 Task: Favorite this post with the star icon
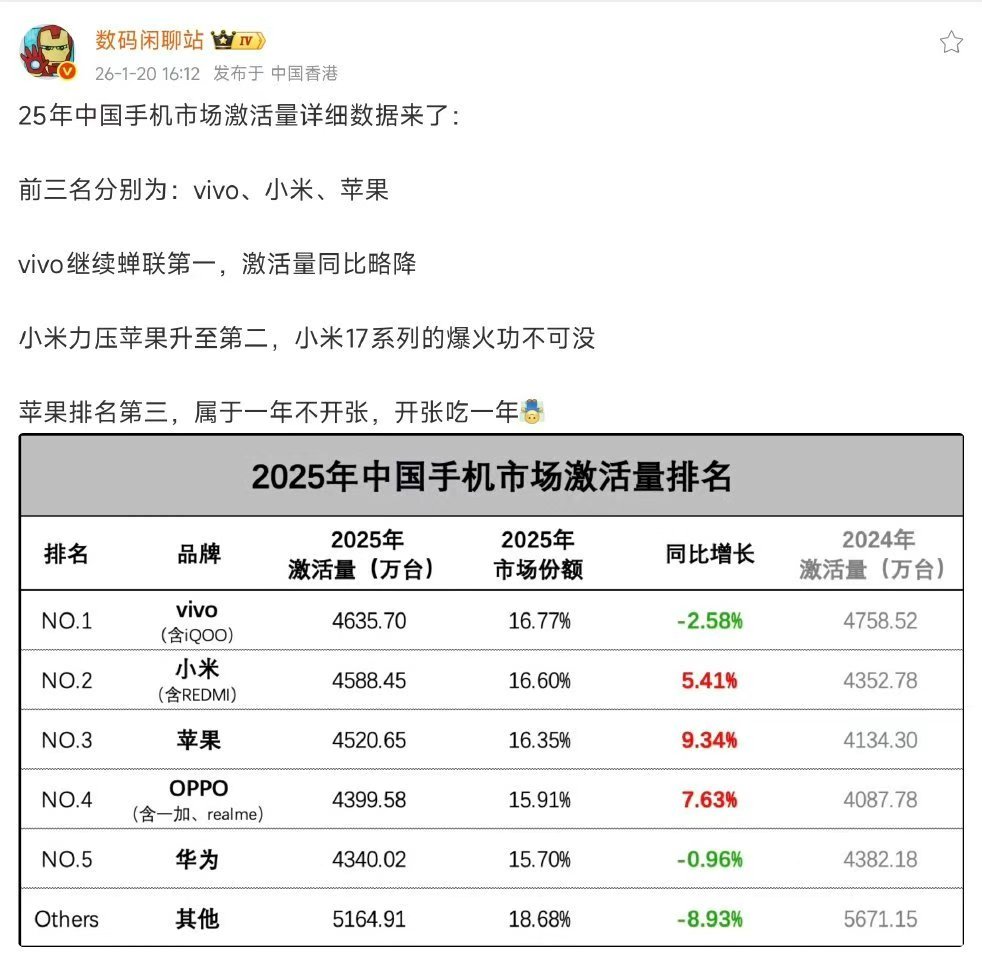coord(951,42)
